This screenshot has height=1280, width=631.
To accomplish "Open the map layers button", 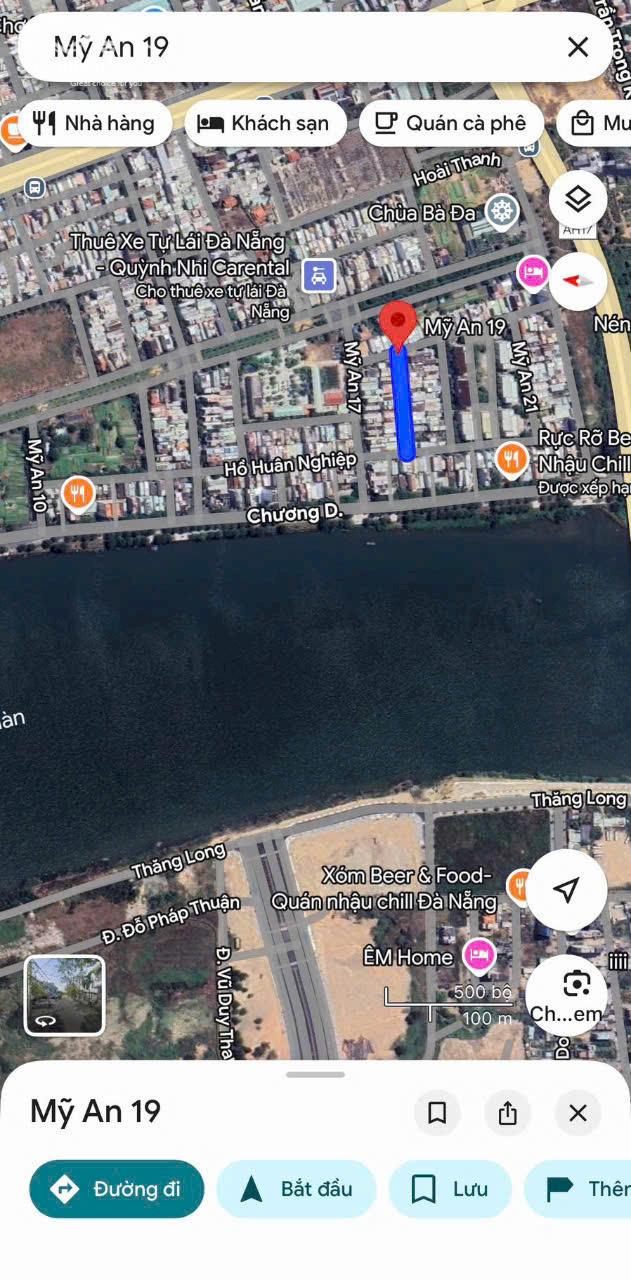I will (x=577, y=200).
